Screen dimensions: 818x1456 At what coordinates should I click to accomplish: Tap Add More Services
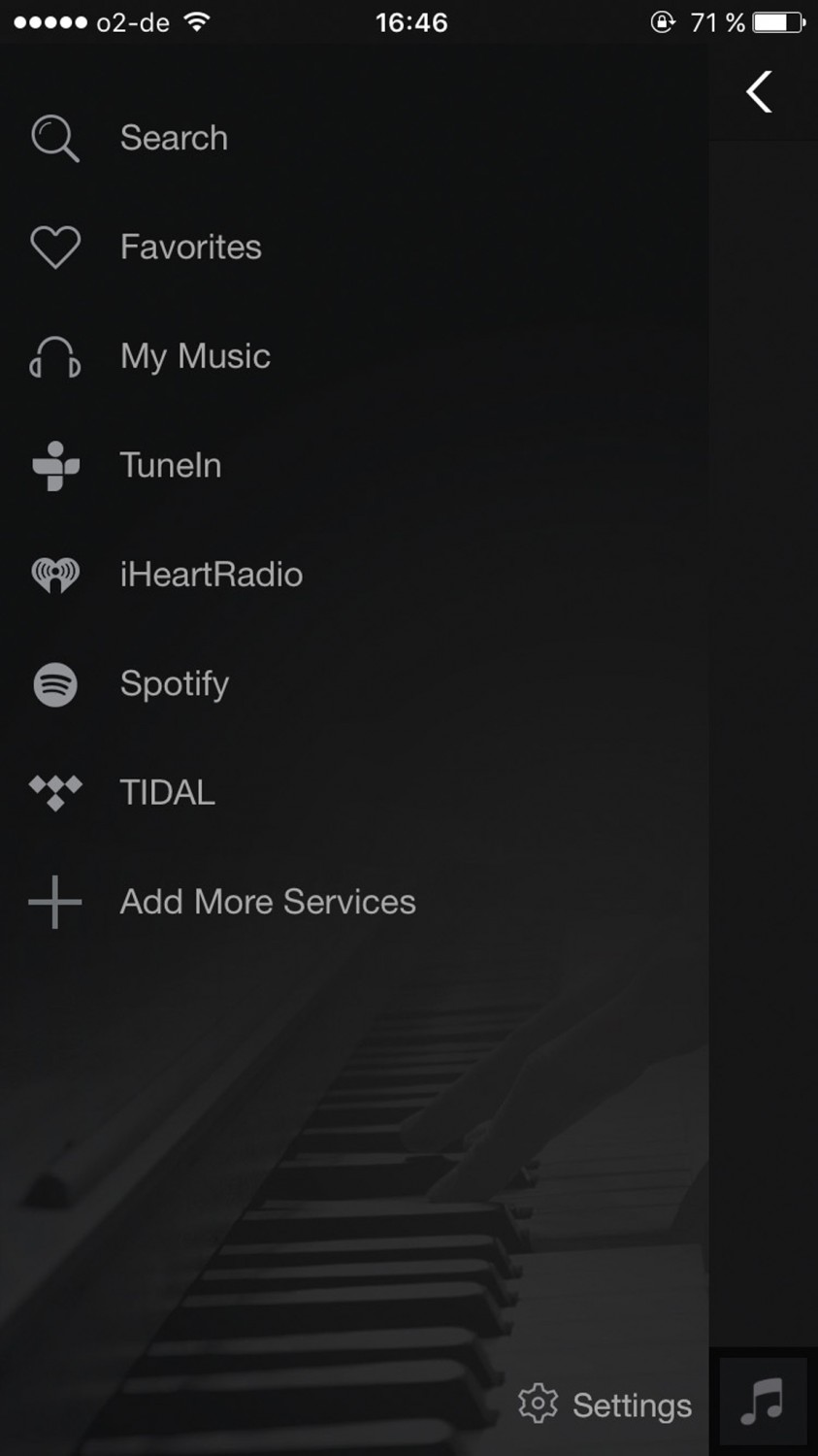[267, 902]
